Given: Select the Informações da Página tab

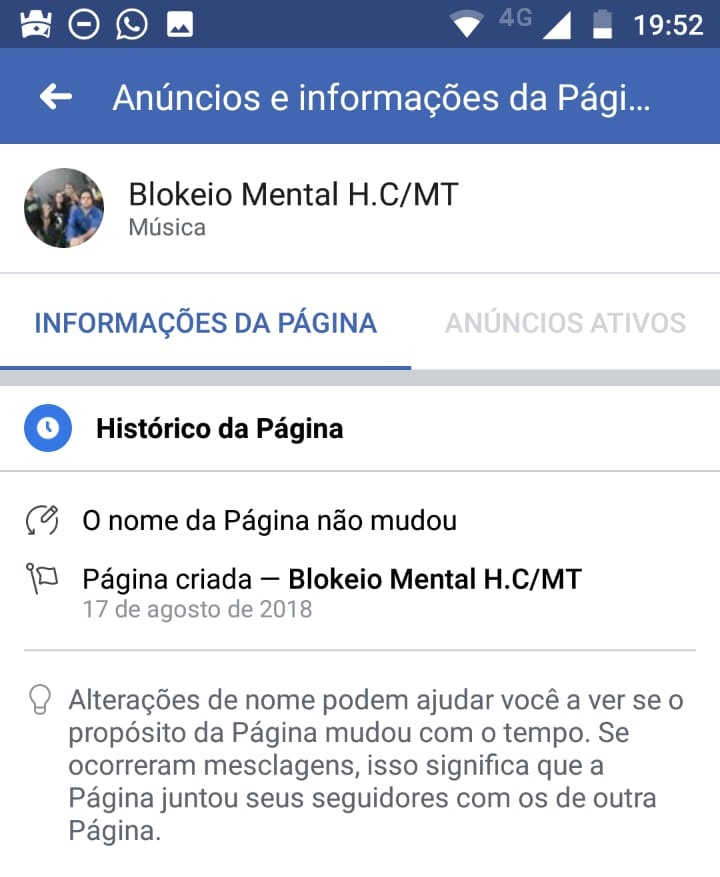Looking at the screenshot, I should pyautogui.click(x=205, y=323).
